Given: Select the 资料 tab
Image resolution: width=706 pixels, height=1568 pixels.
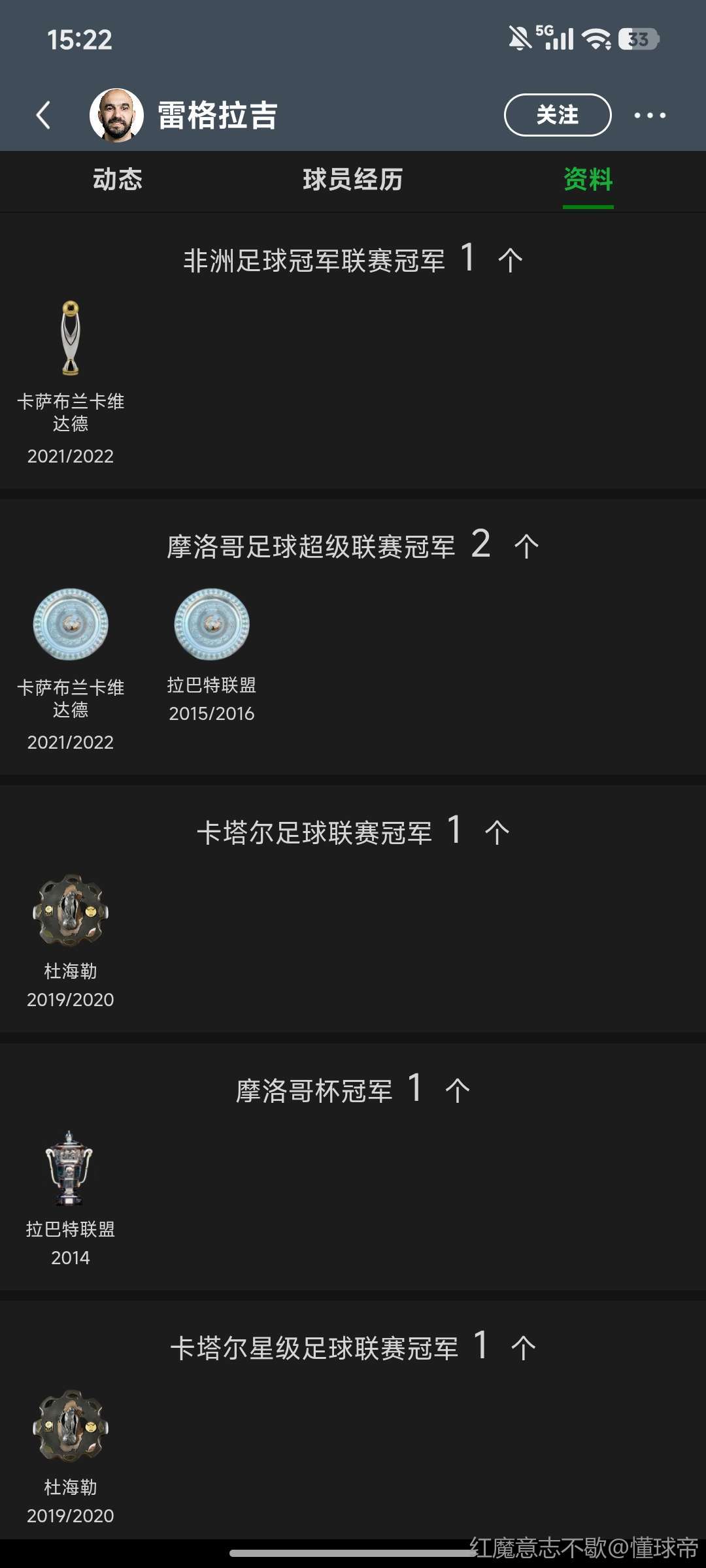Looking at the screenshot, I should coord(588,180).
